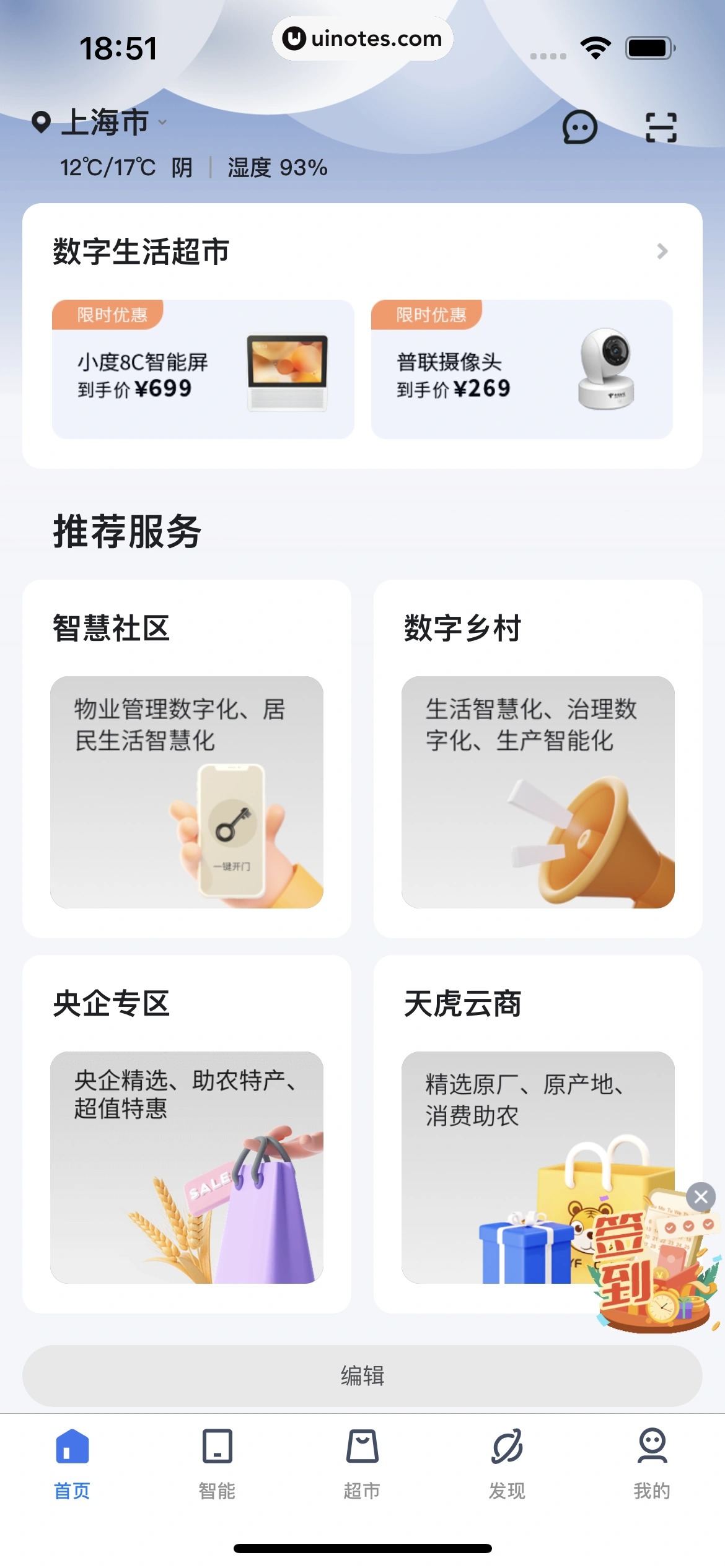This screenshot has height=1568, width=725.
Task: Open the 普联摄像头 deal card
Action: [522, 370]
